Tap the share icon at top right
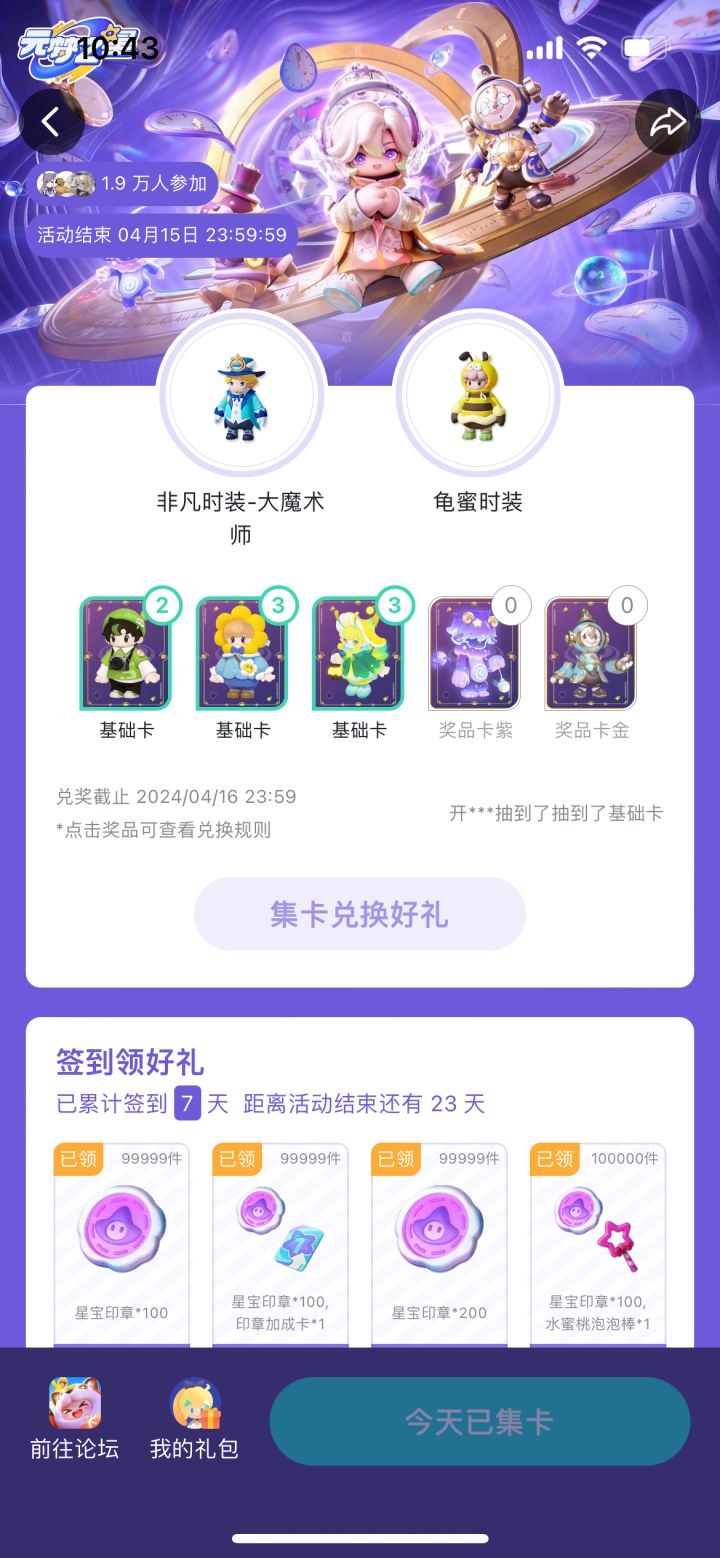The height and width of the screenshot is (1558, 720). coord(667,121)
